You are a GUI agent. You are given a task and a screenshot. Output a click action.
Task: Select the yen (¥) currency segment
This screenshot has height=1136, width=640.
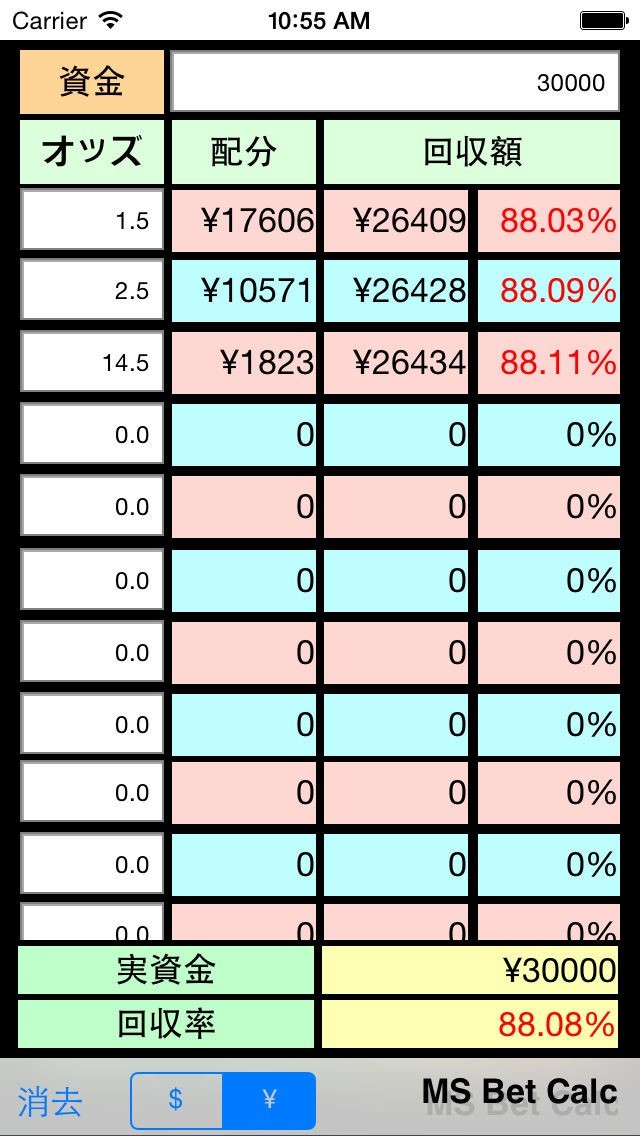(x=269, y=1100)
